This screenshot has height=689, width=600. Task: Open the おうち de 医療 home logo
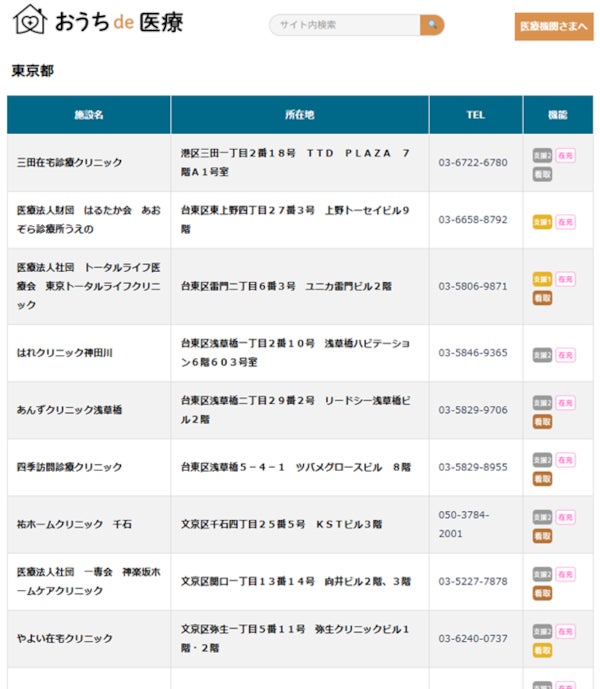[x=98, y=20]
